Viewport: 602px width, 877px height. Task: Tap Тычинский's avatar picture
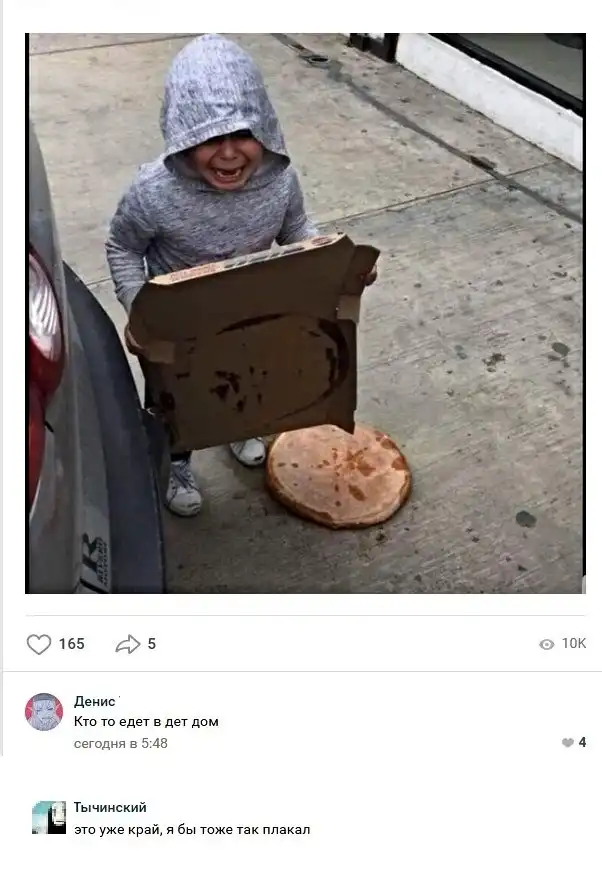(x=49, y=817)
